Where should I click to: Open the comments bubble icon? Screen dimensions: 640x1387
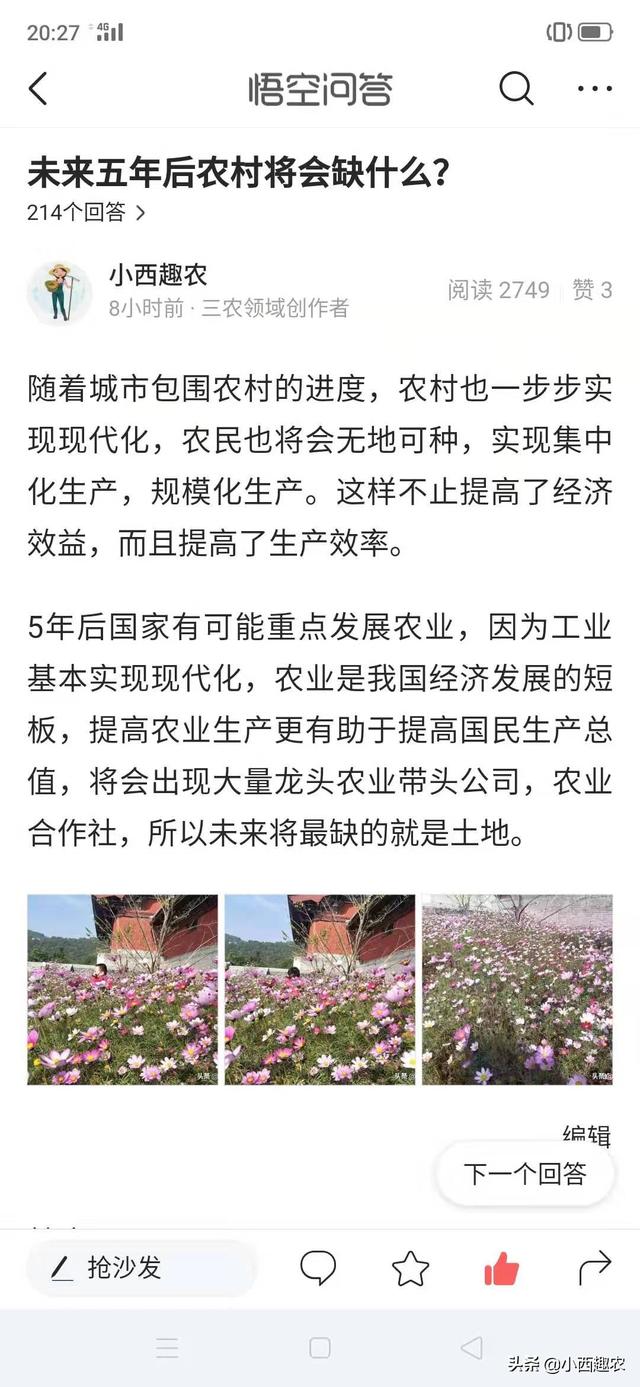click(318, 1268)
